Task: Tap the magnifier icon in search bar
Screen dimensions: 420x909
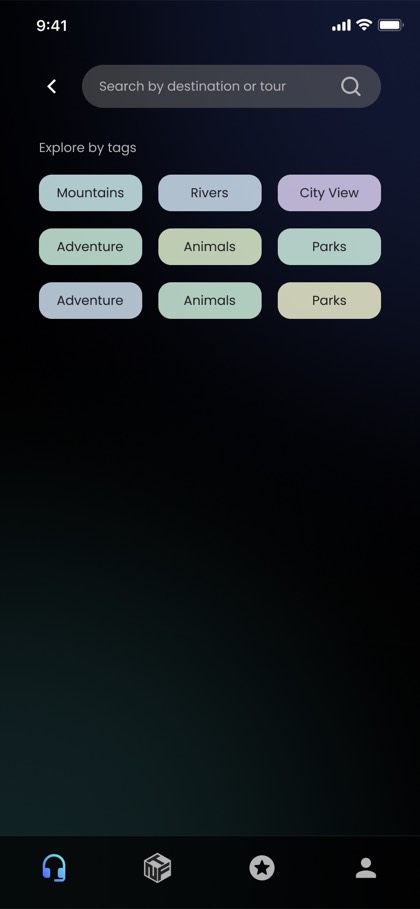Action: pyautogui.click(x=350, y=86)
